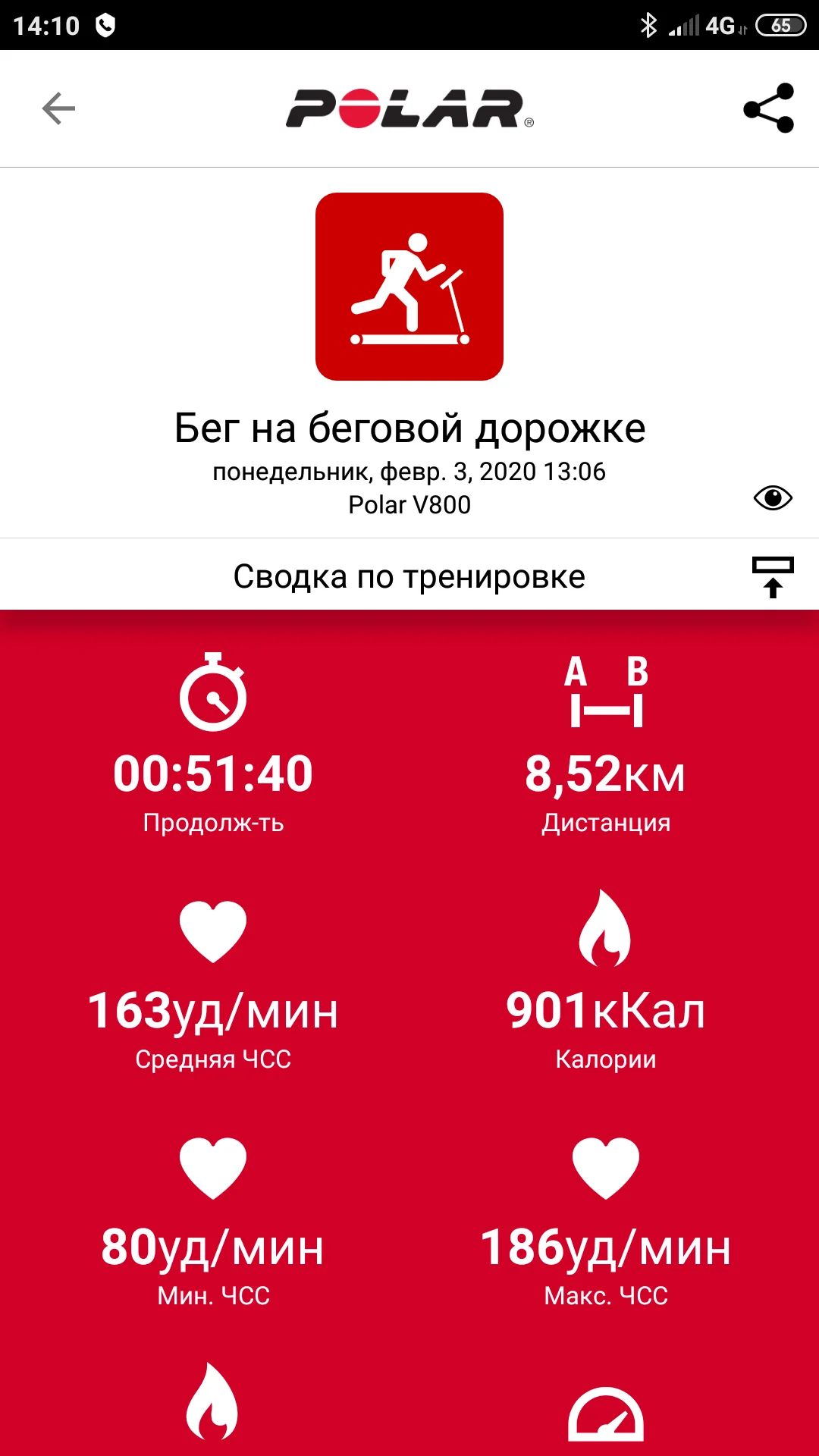Viewport: 819px width, 1456px height.
Task: Open the share options
Action: (x=768, y=107)
